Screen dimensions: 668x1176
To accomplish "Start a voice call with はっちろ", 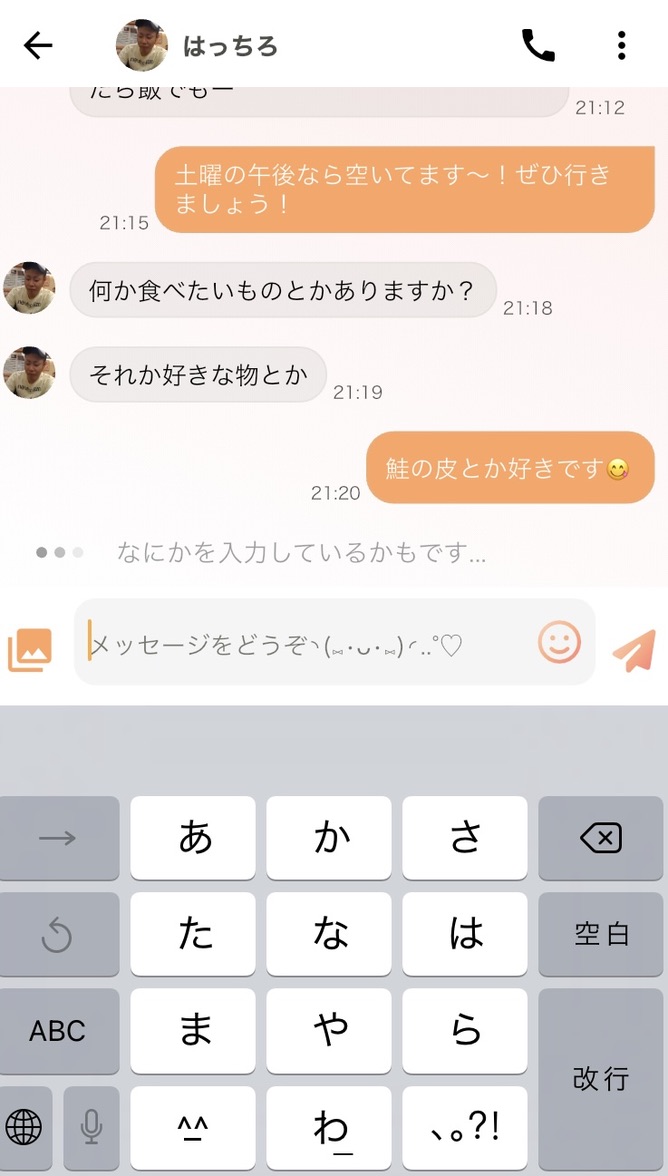I will (x=538, y=45).
